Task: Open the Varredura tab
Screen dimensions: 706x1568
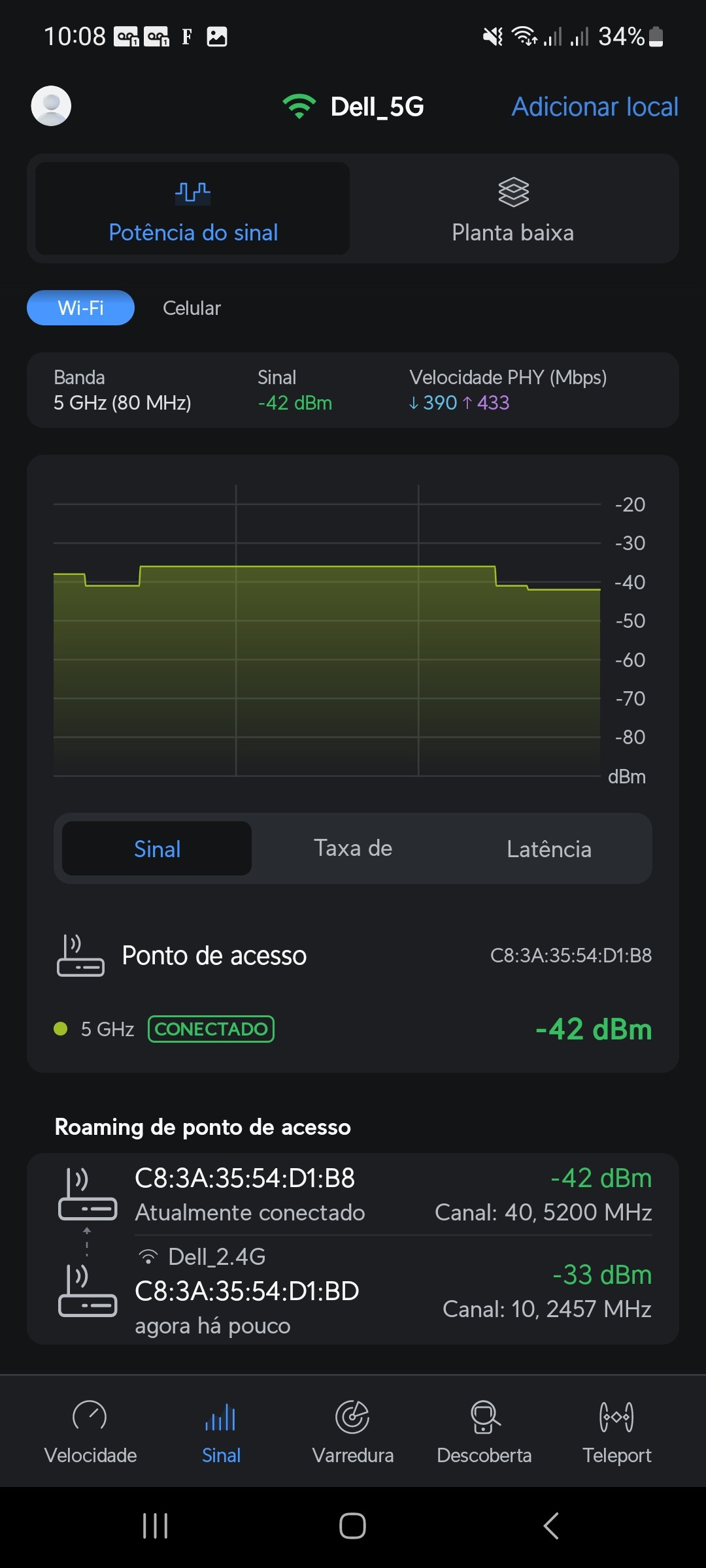Action: tap(353, 1431)
